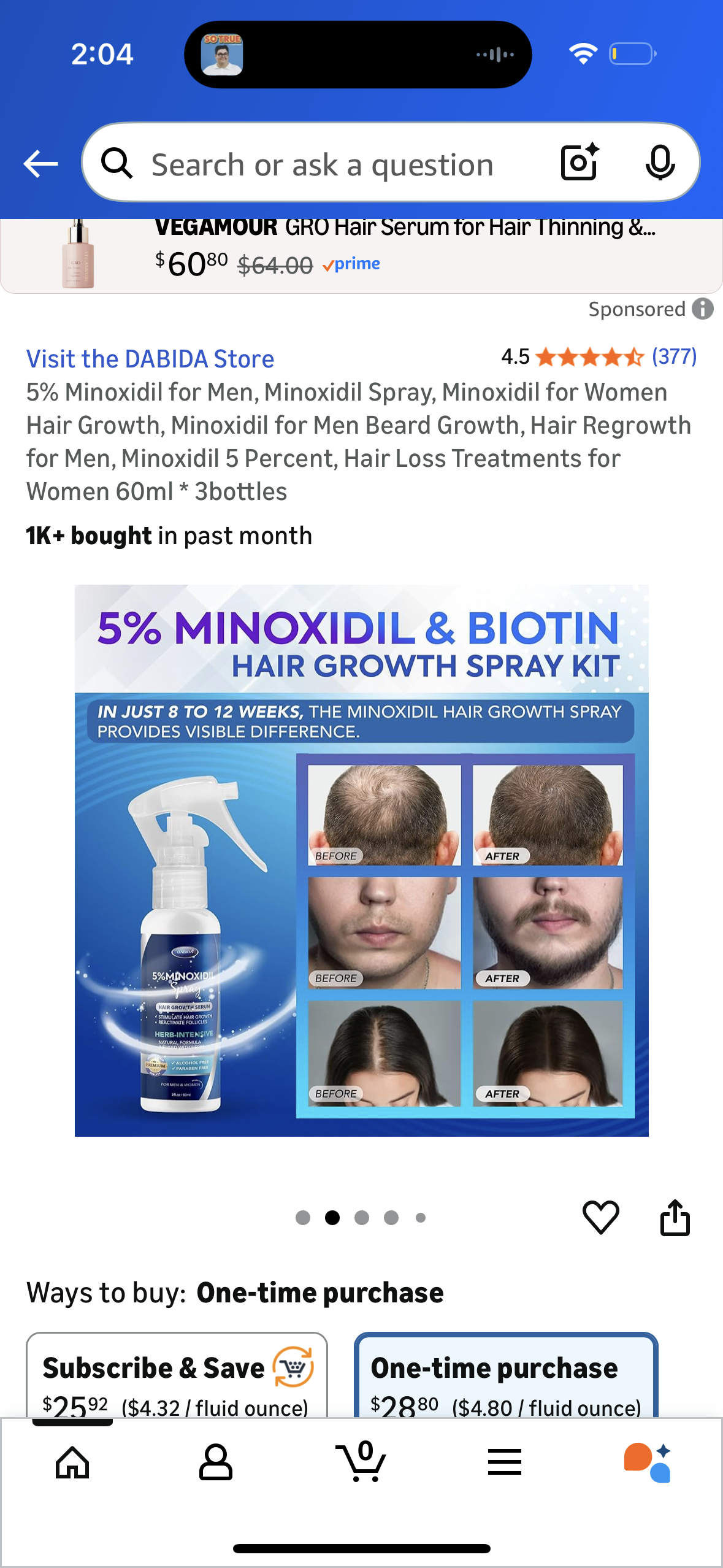Open the account profile tab

(216, 1462)
